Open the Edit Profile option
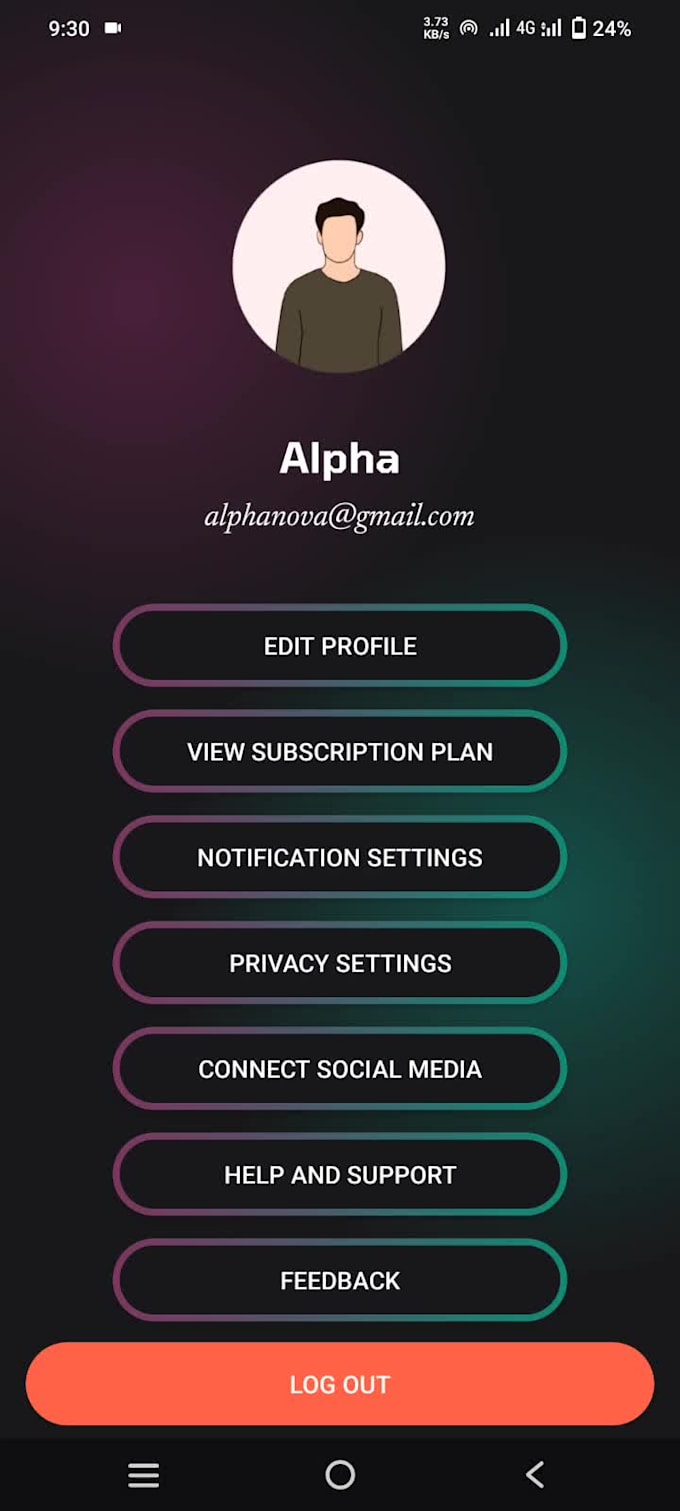 point(340,646)
